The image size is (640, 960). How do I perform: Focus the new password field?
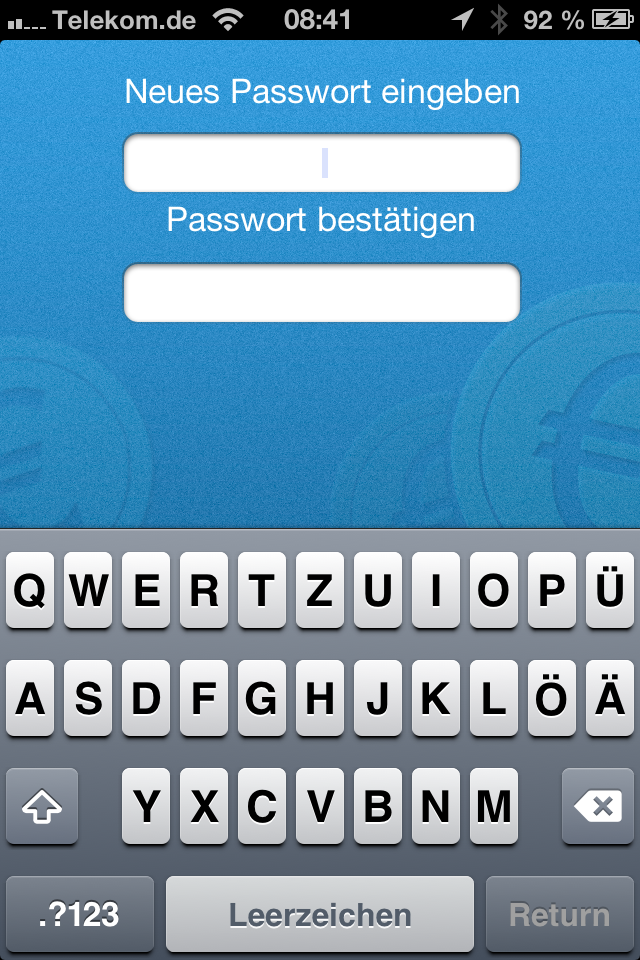[321, 163]
